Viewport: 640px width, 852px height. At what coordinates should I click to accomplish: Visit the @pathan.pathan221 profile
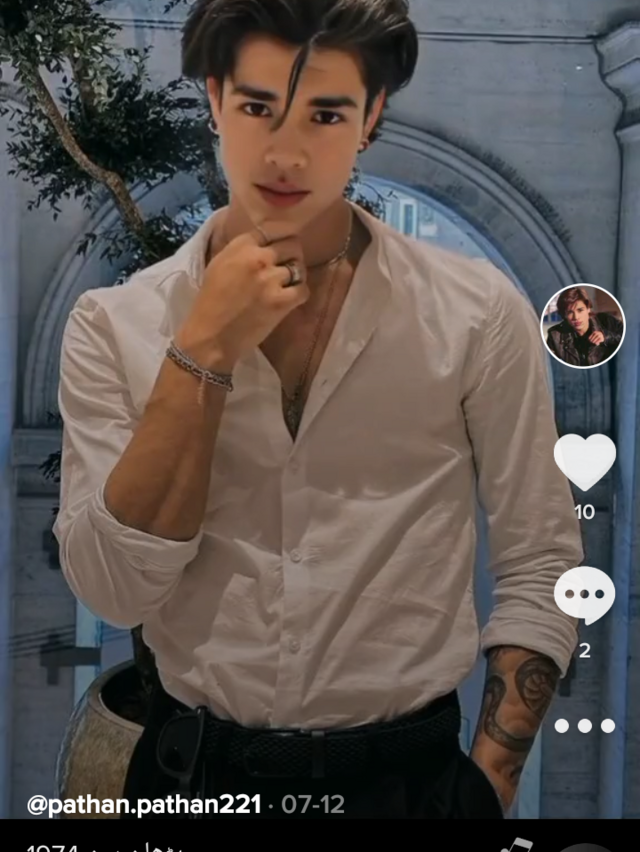[144, 804]
